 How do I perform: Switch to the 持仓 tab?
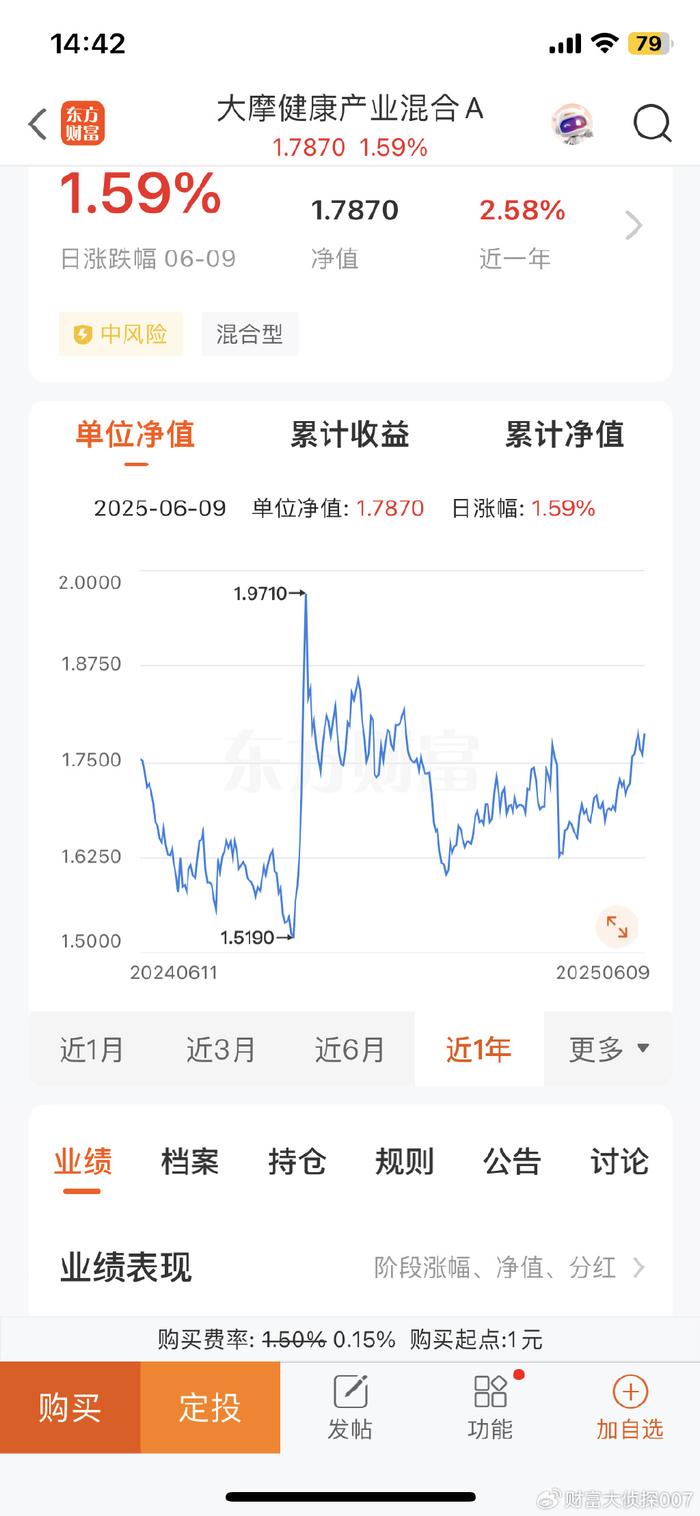point(297,1162)
